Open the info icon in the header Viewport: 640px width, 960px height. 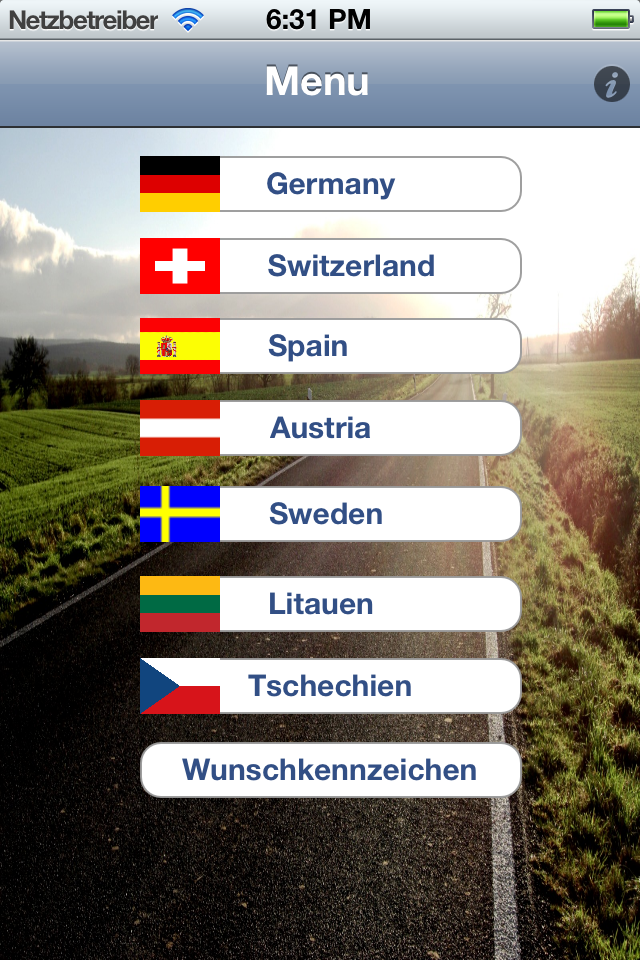(611, 84)
